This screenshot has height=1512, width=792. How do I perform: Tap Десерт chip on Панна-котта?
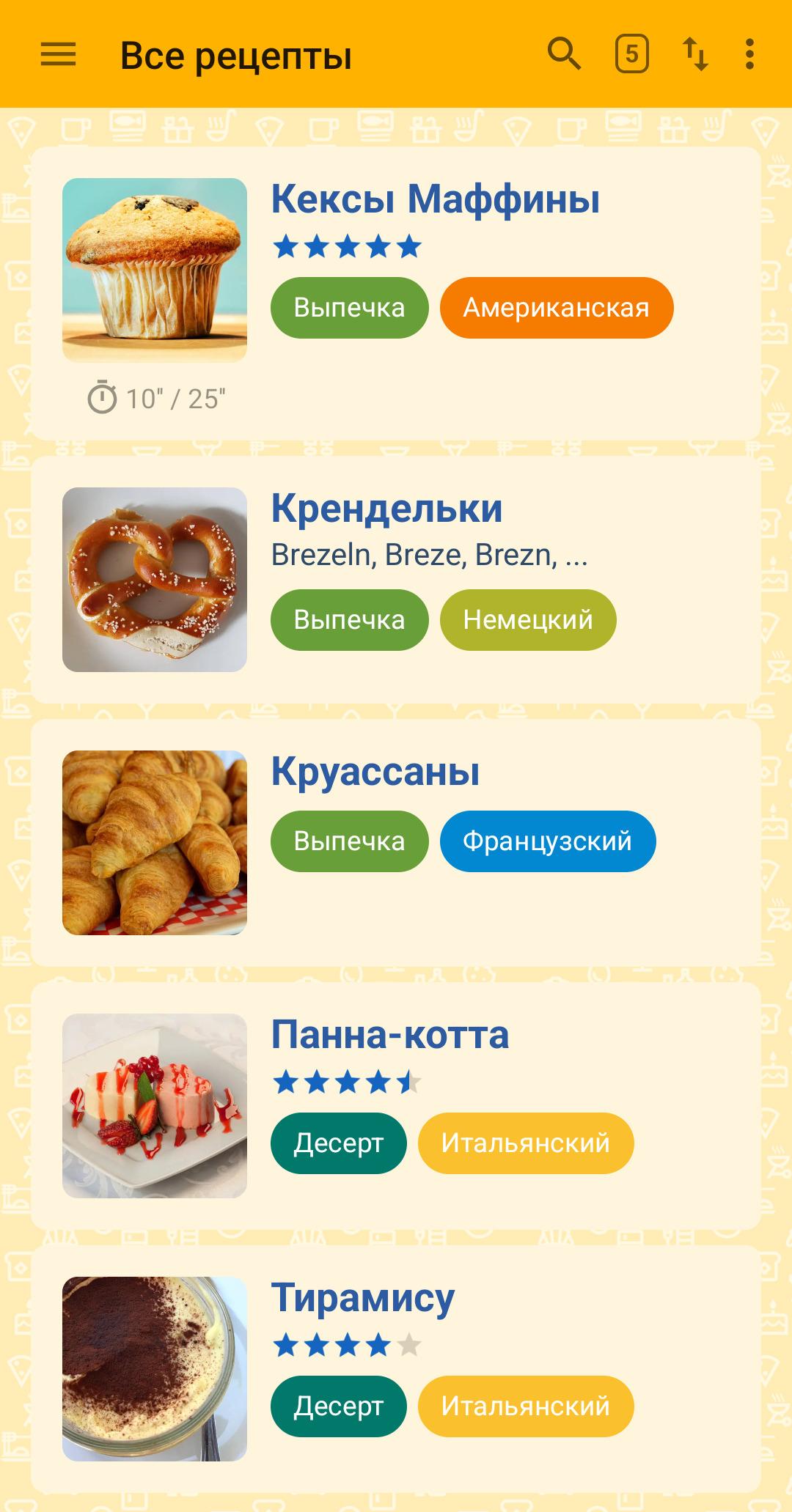pyautogui.click(x=338, y=1143)
